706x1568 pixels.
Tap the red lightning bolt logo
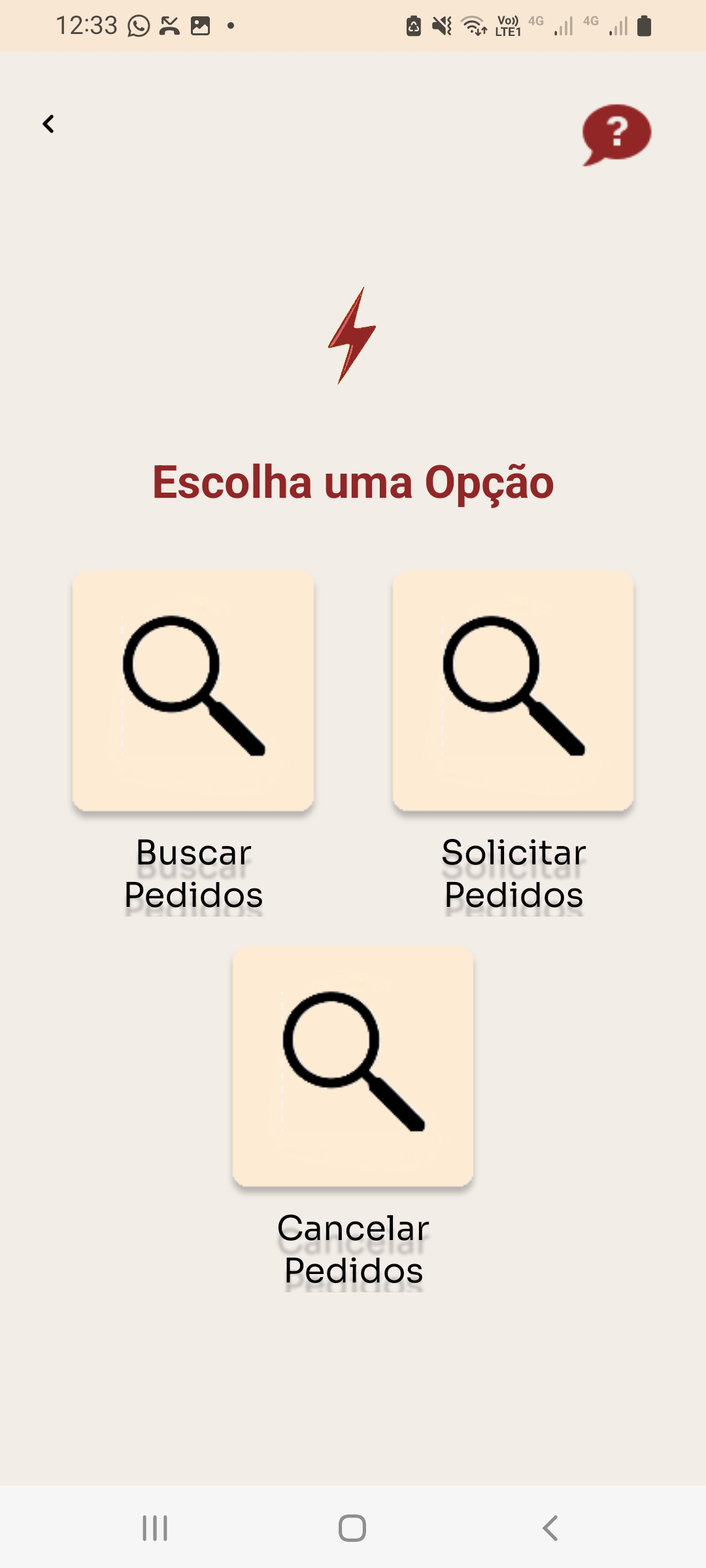pyautogui.click(x=352, y=336)
